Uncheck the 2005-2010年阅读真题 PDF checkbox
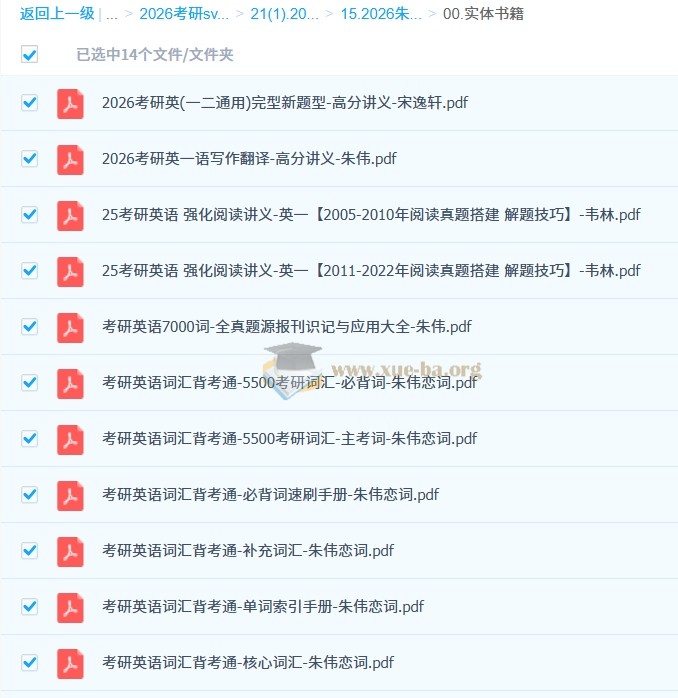 point(29,214)
